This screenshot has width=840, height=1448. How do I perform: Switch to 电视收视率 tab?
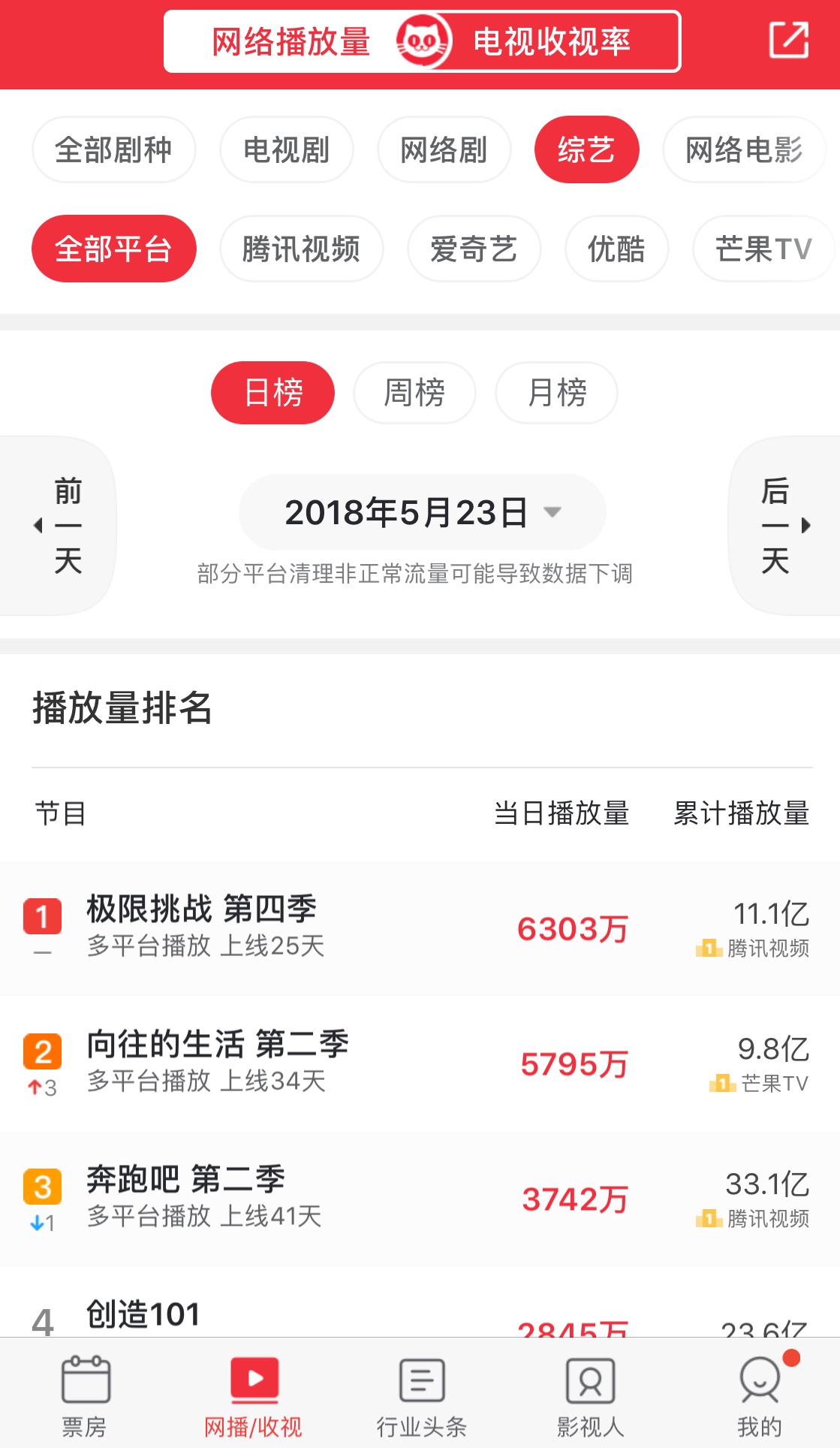[552, 41]
